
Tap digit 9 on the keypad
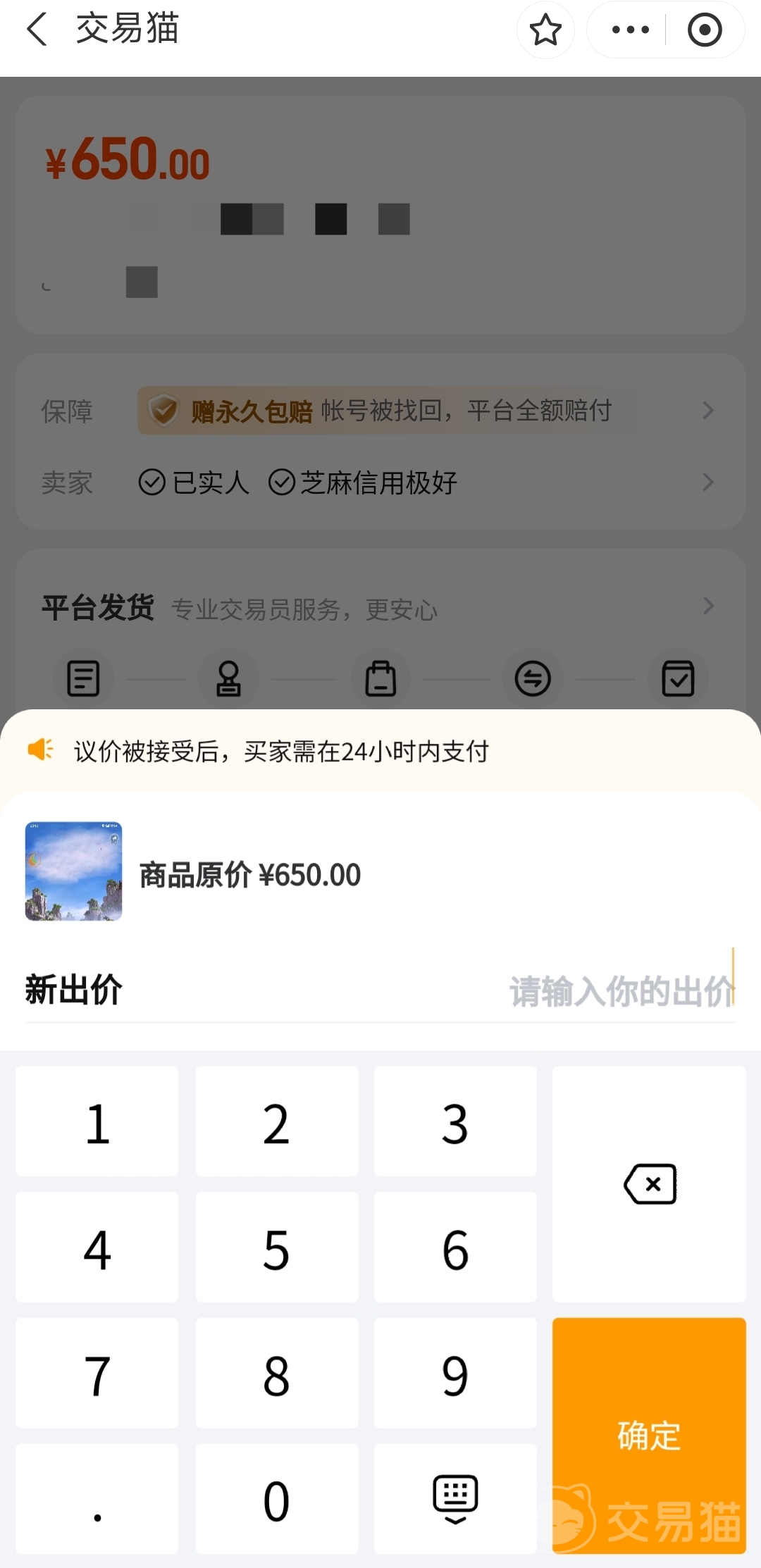[455, 1374]
